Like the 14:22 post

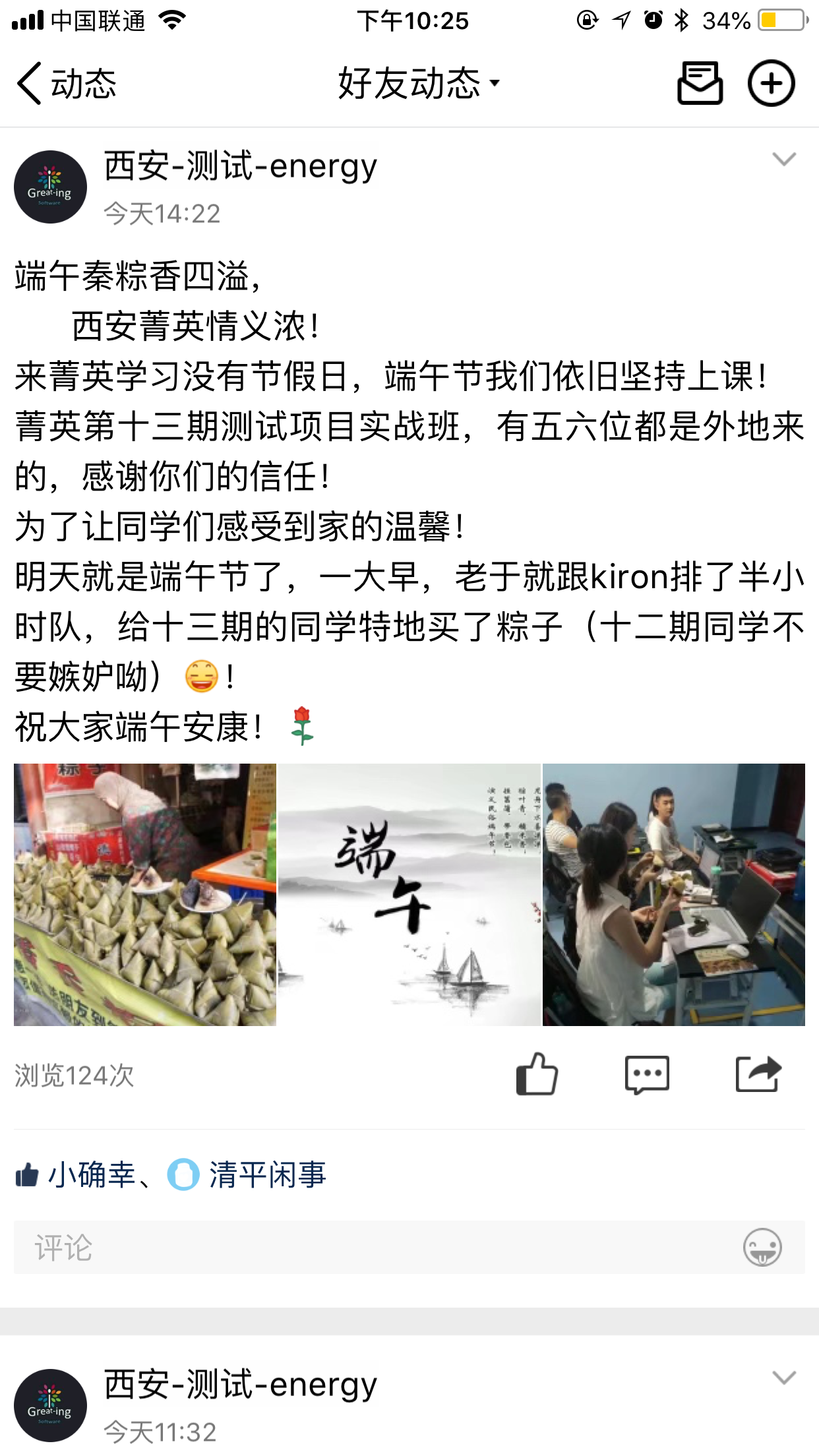(537, 1074)
